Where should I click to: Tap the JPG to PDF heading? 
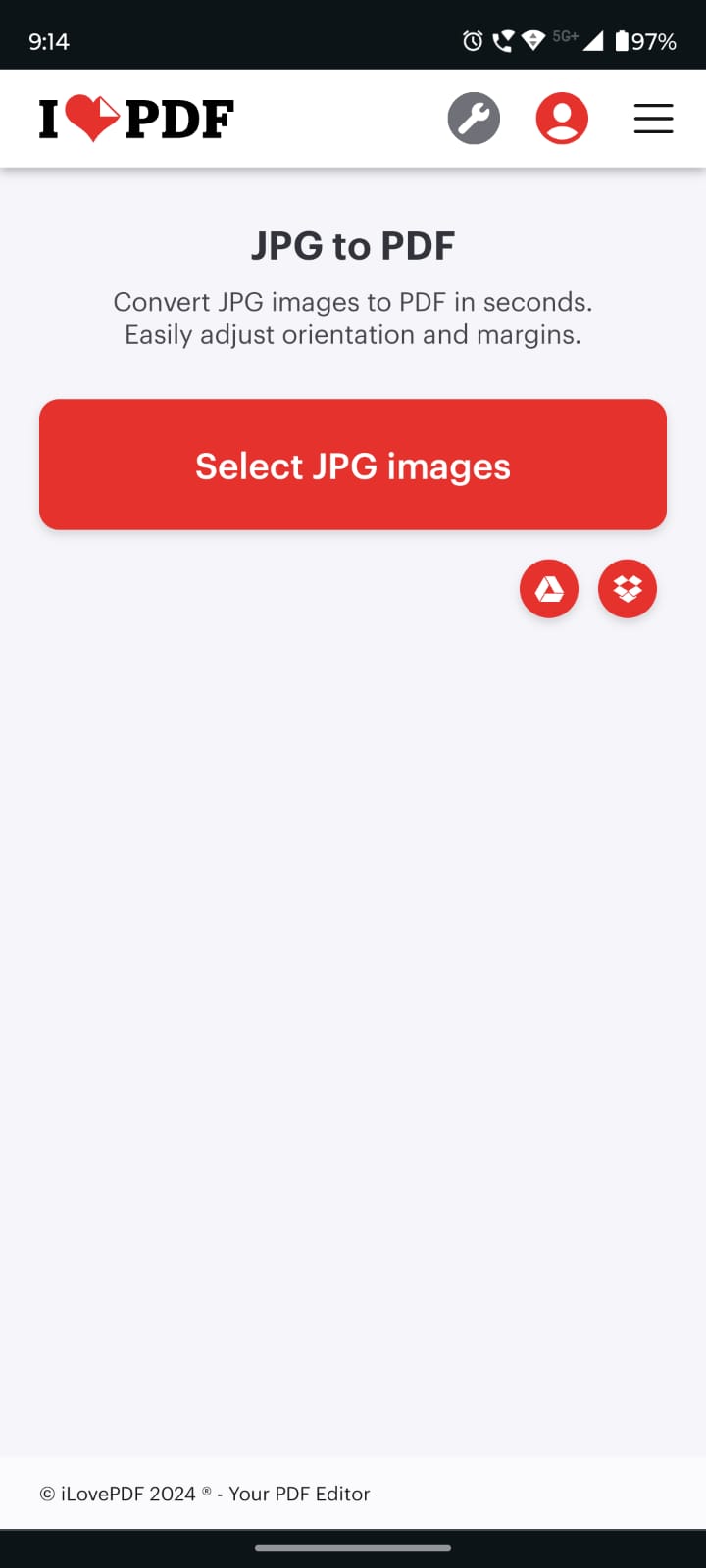pyautogui.click(x=353, y=245)
